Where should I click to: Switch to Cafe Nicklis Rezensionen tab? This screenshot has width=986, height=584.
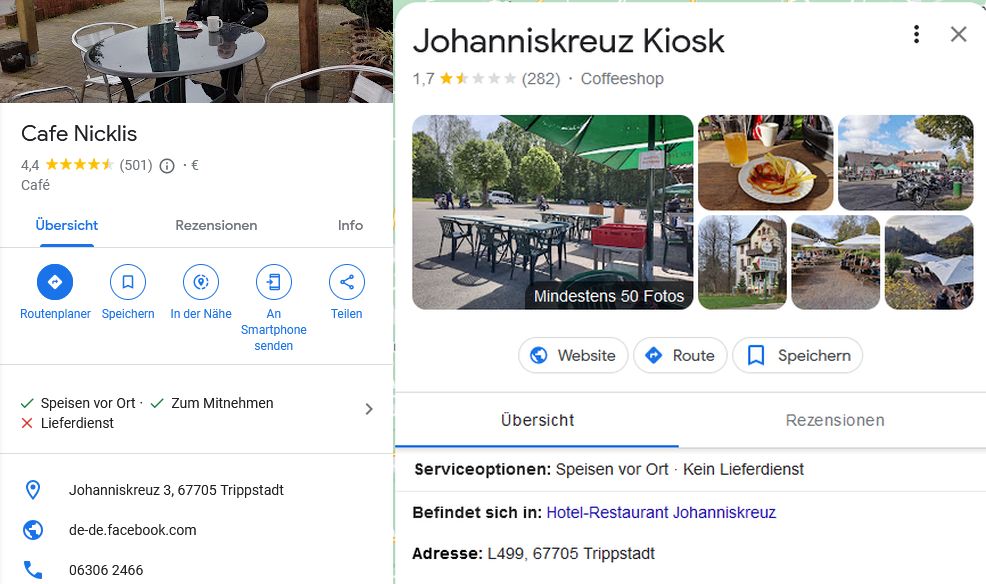coord(216,226)
